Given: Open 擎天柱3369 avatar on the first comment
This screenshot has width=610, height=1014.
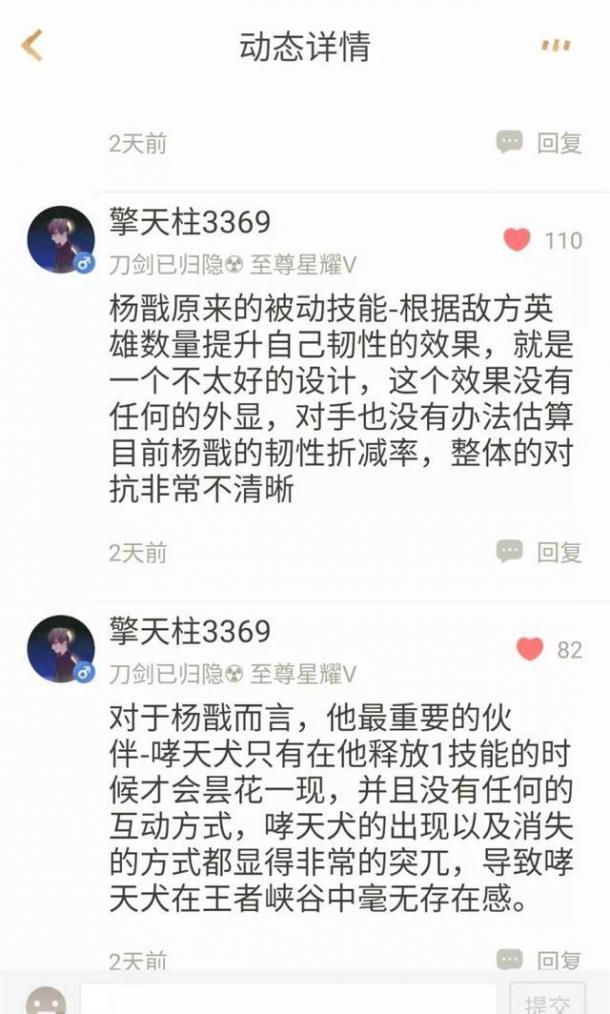Looking at the screenshot, I should 60,240.
